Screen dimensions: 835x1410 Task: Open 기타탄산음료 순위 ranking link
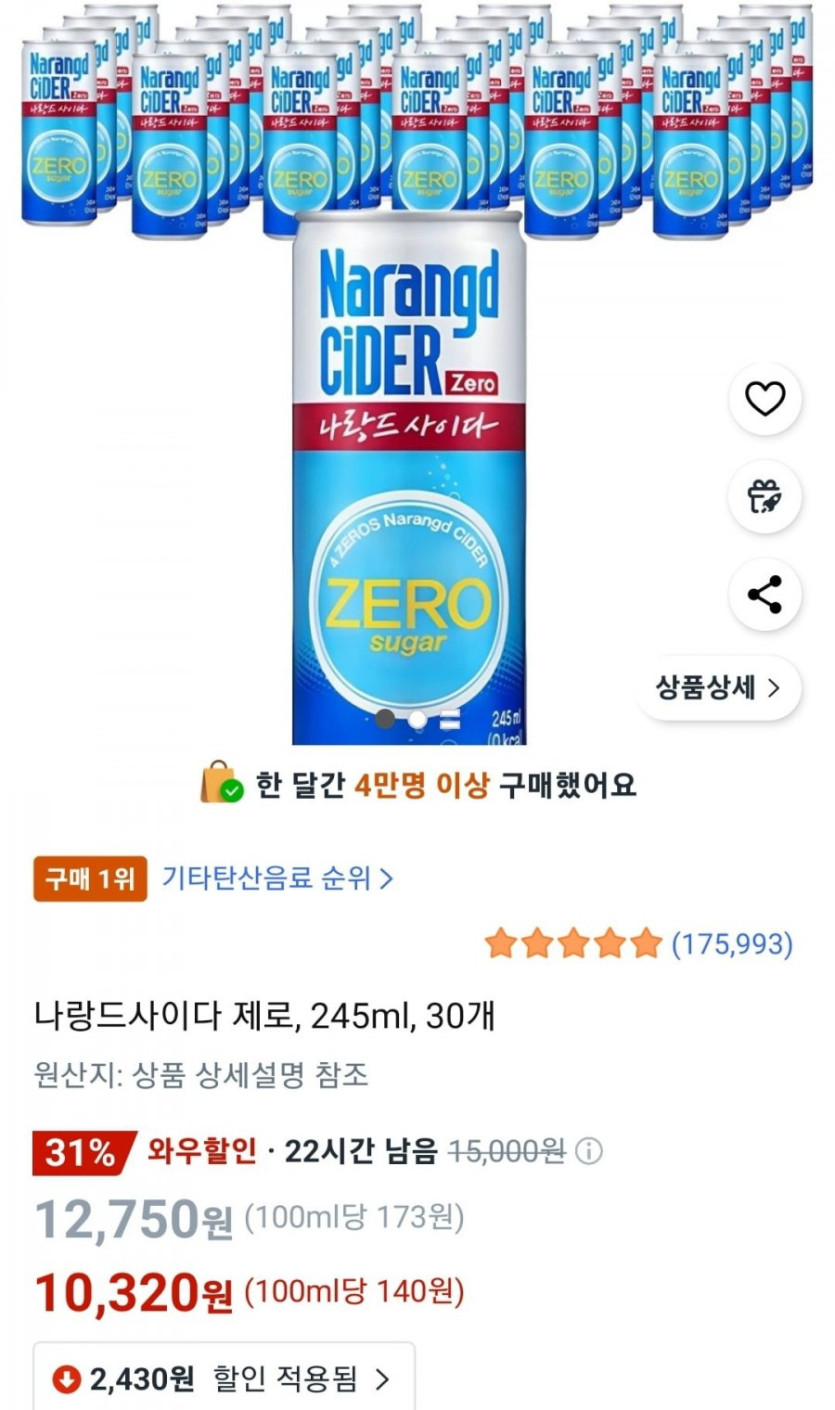click(278, 879)
